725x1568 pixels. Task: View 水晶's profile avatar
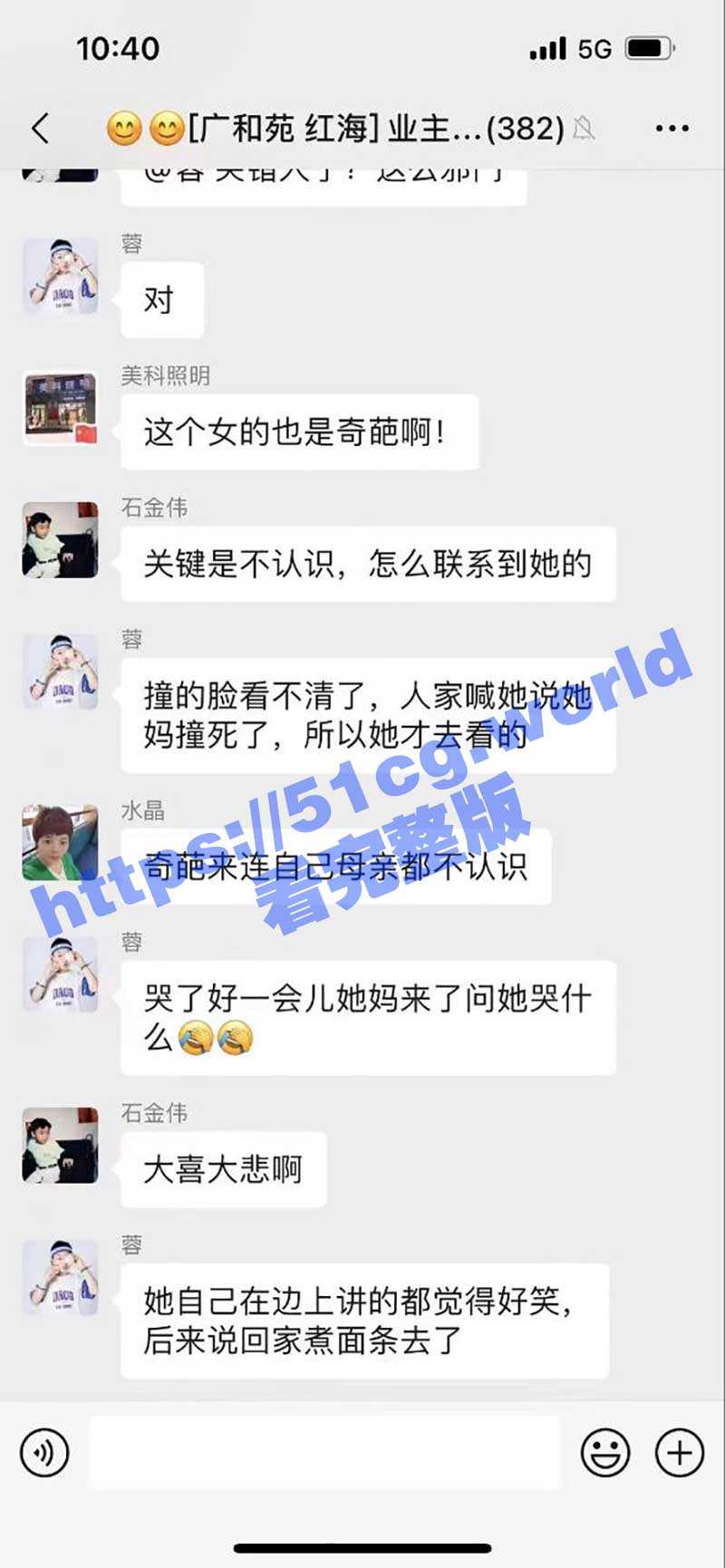pyautogui.click(x=60, y=842)
